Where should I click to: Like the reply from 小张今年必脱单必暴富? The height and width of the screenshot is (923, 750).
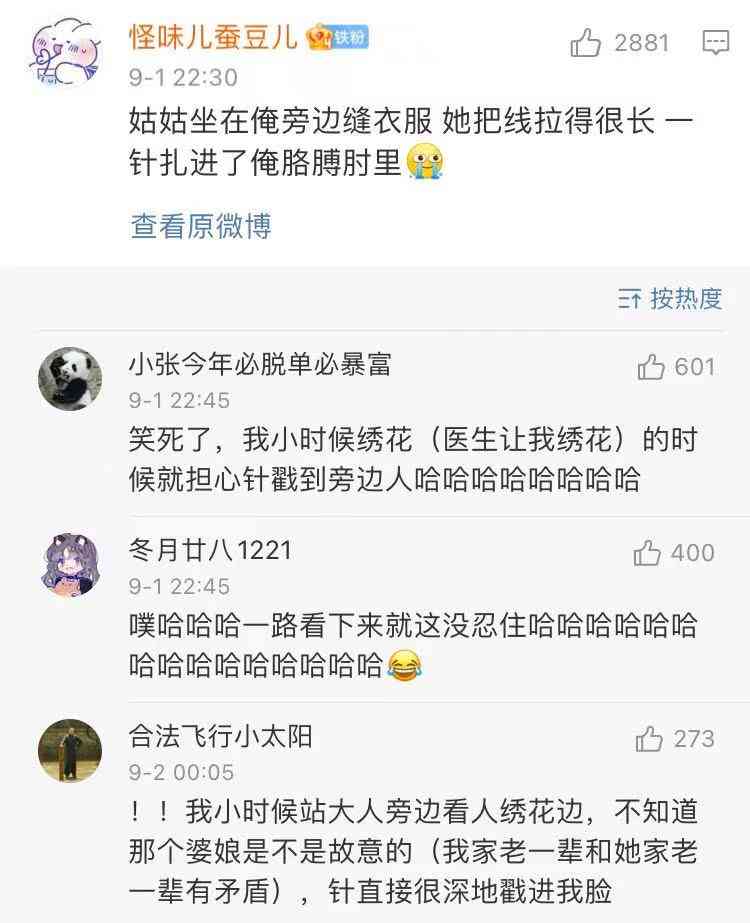point(651,368)
